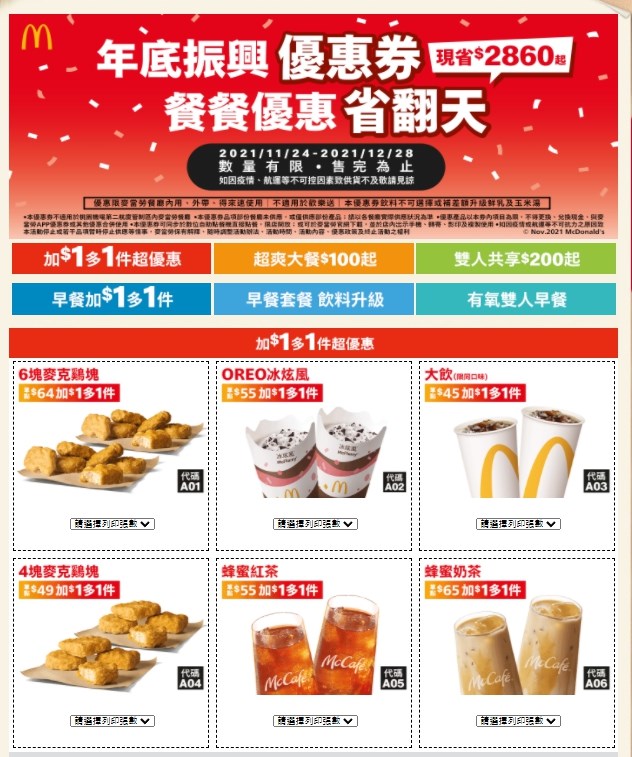Go to 早餐加$1多1件 coupons
Image resolution: width=632 pixels, height=757 pixels.
tap(110, 299)
